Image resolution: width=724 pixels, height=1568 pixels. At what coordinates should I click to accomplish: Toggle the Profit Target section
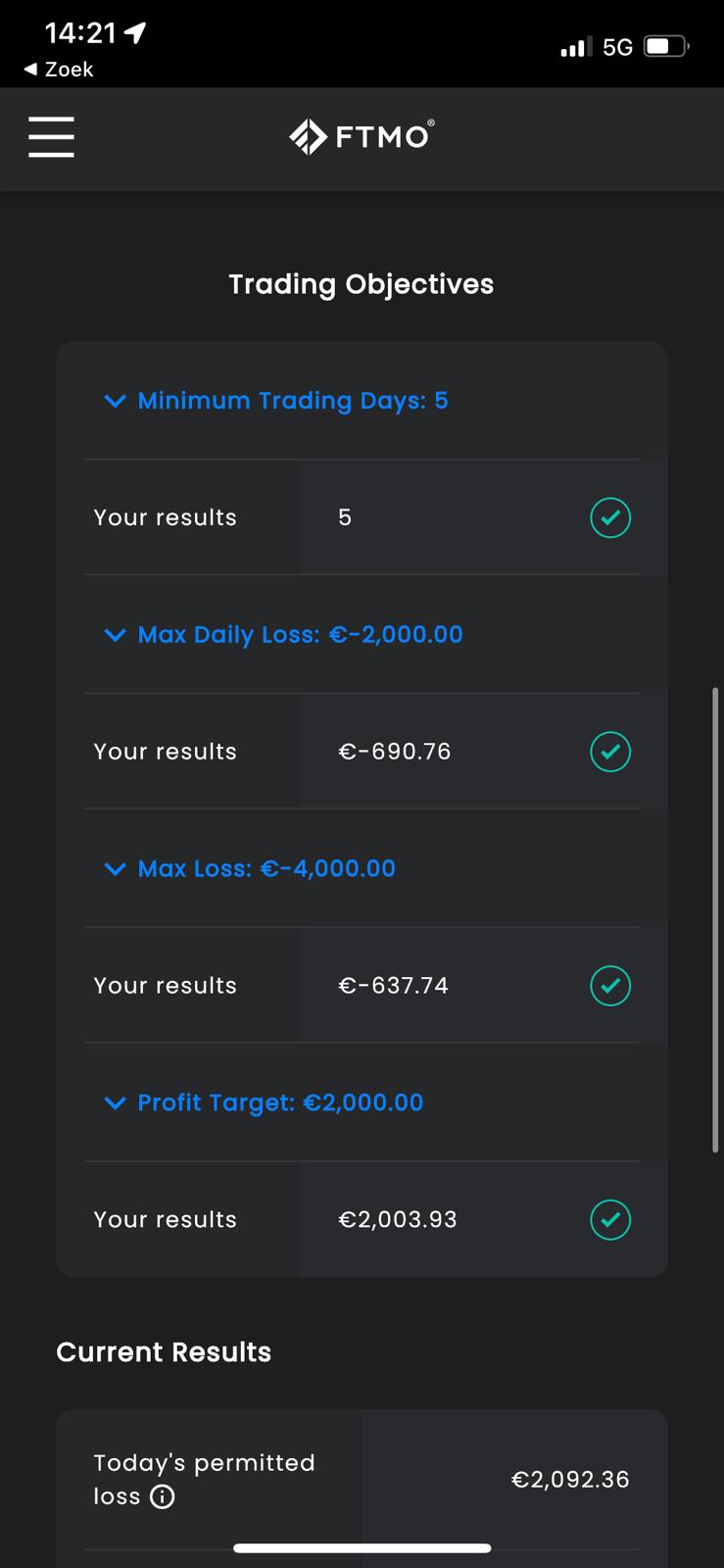pyautogui.click(x=264, y=1103)
